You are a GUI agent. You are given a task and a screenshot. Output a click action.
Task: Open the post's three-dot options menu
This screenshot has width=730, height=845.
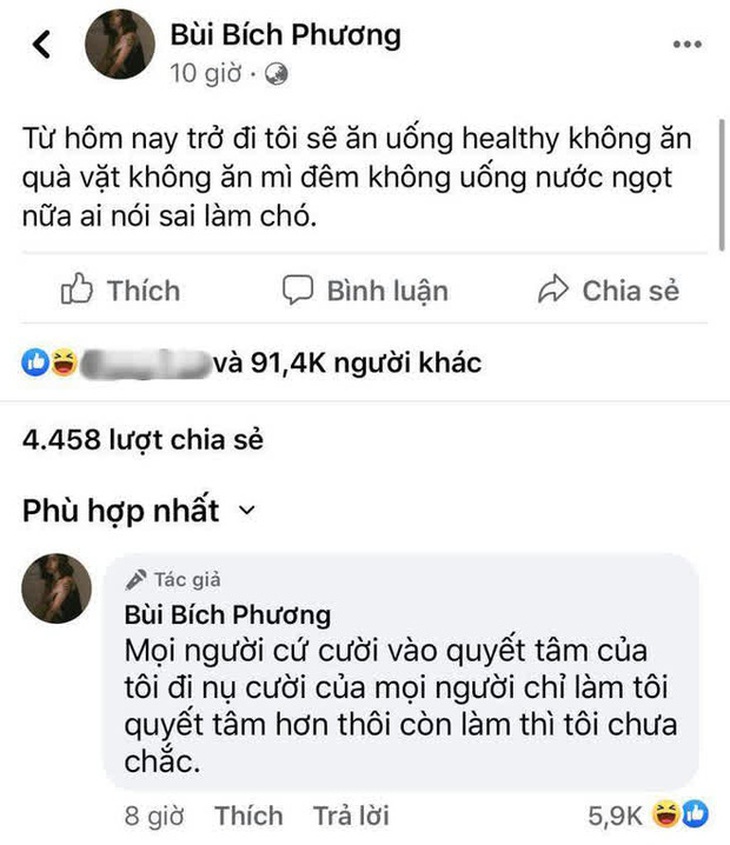click(x=688, y=44)
